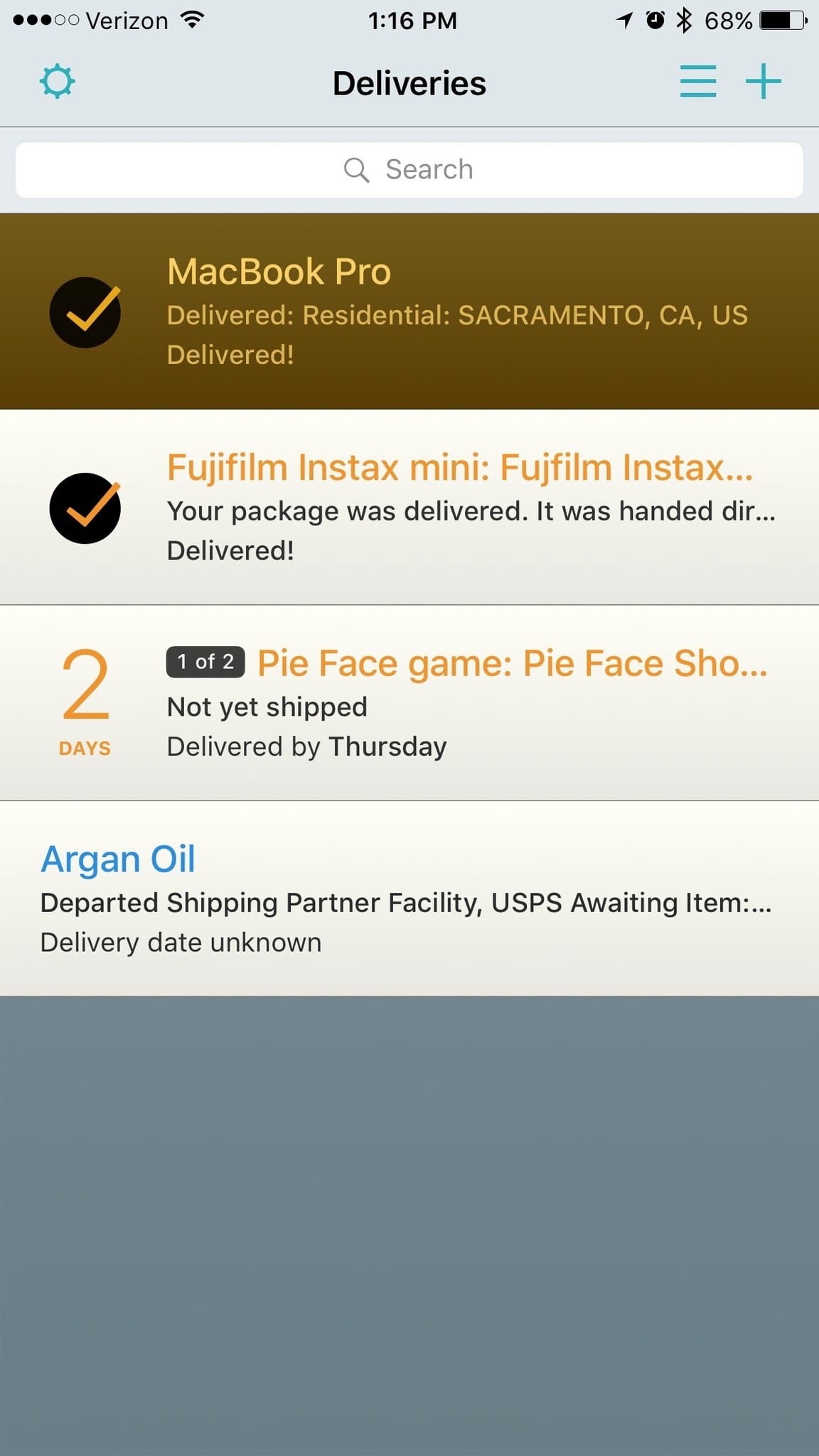
Task: Tap the Search field
Action: pyautogui.click(x=409, y=170)
